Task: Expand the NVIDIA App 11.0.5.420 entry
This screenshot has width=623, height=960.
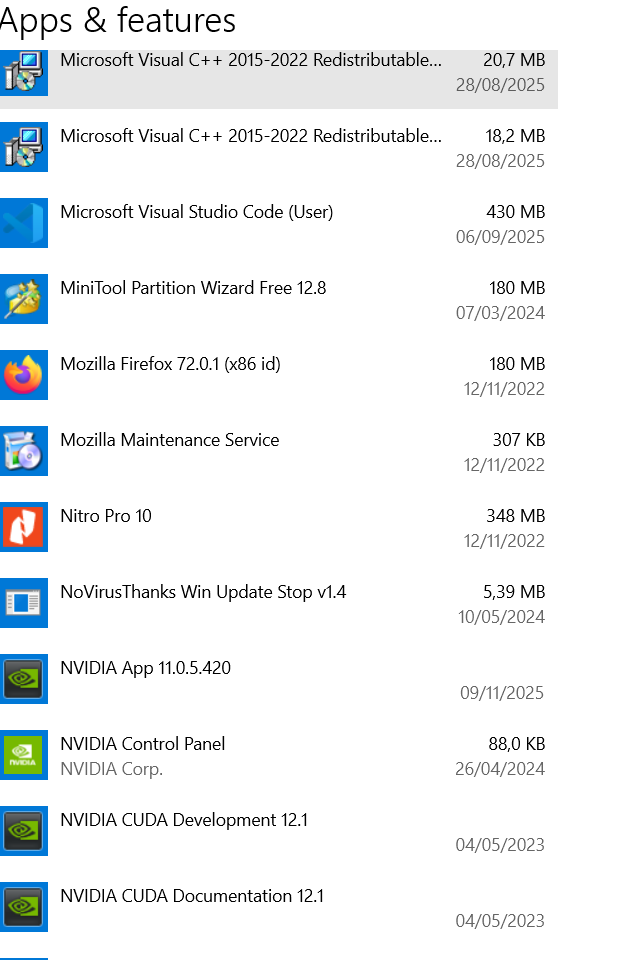Action: pos(146,669)
